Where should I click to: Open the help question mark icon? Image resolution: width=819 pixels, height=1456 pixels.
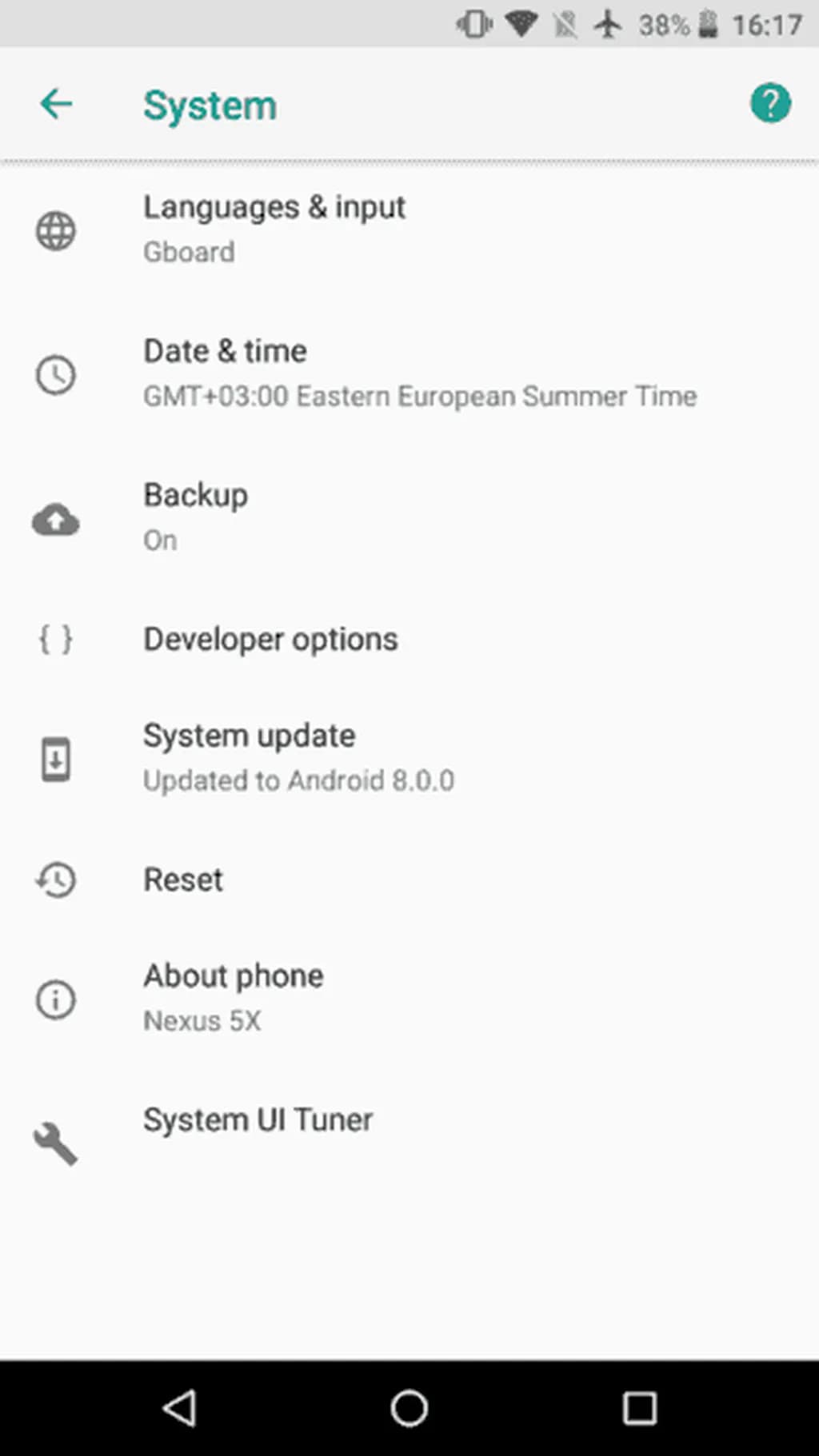click(770, 104)
